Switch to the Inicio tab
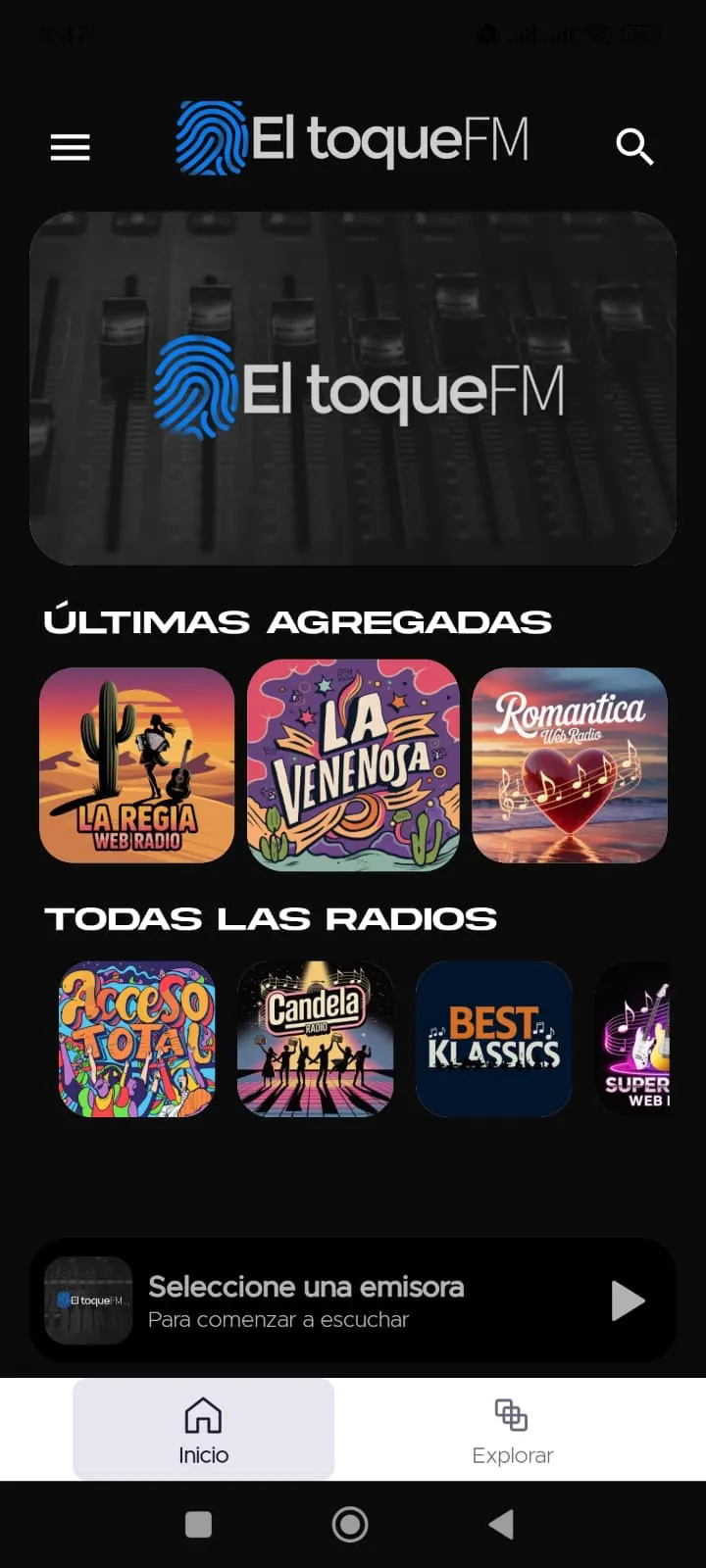The image size is (706, 1568). [x=203, y=1429]
